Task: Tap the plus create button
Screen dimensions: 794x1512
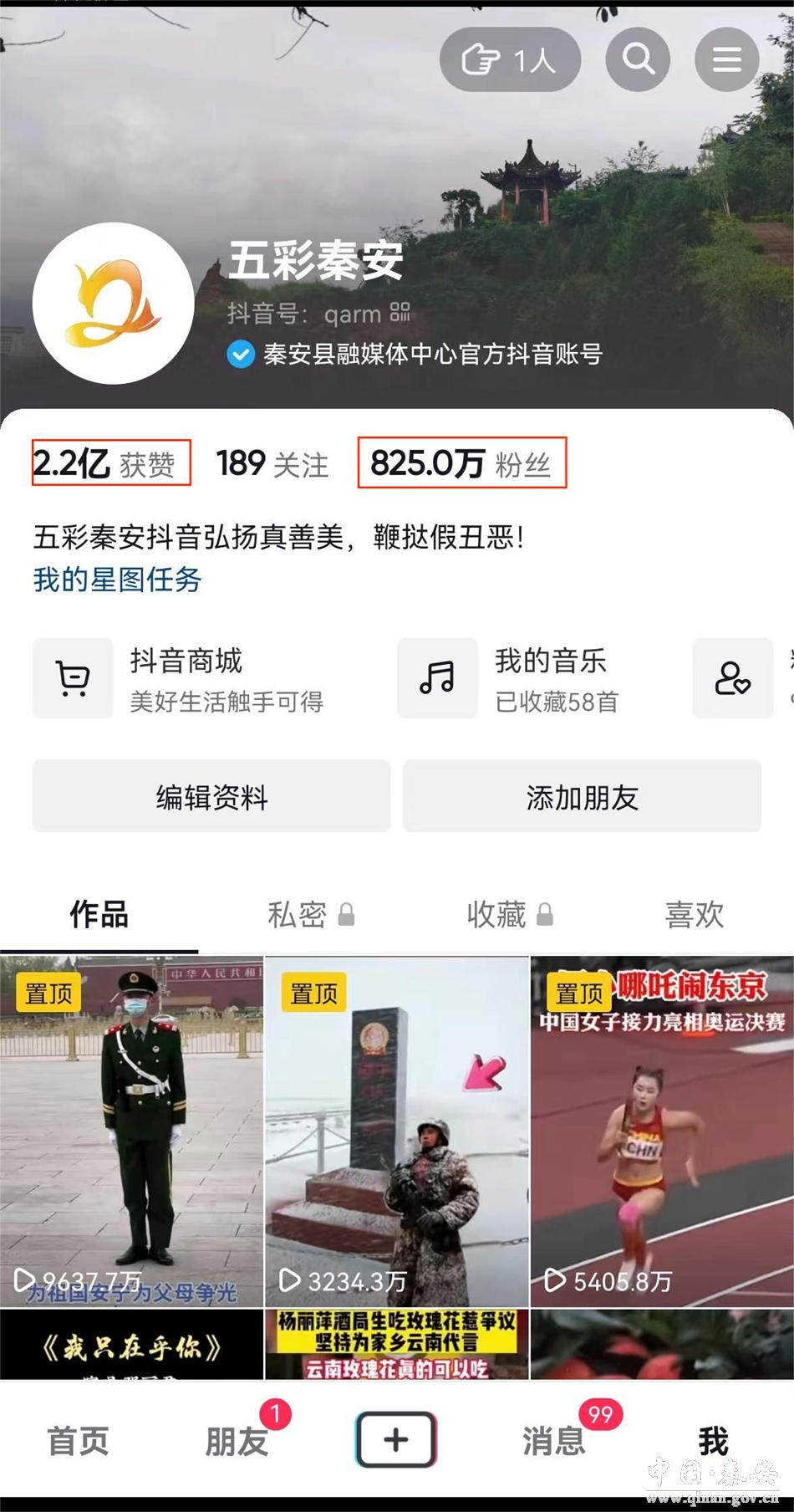Action: [396, 1439]
